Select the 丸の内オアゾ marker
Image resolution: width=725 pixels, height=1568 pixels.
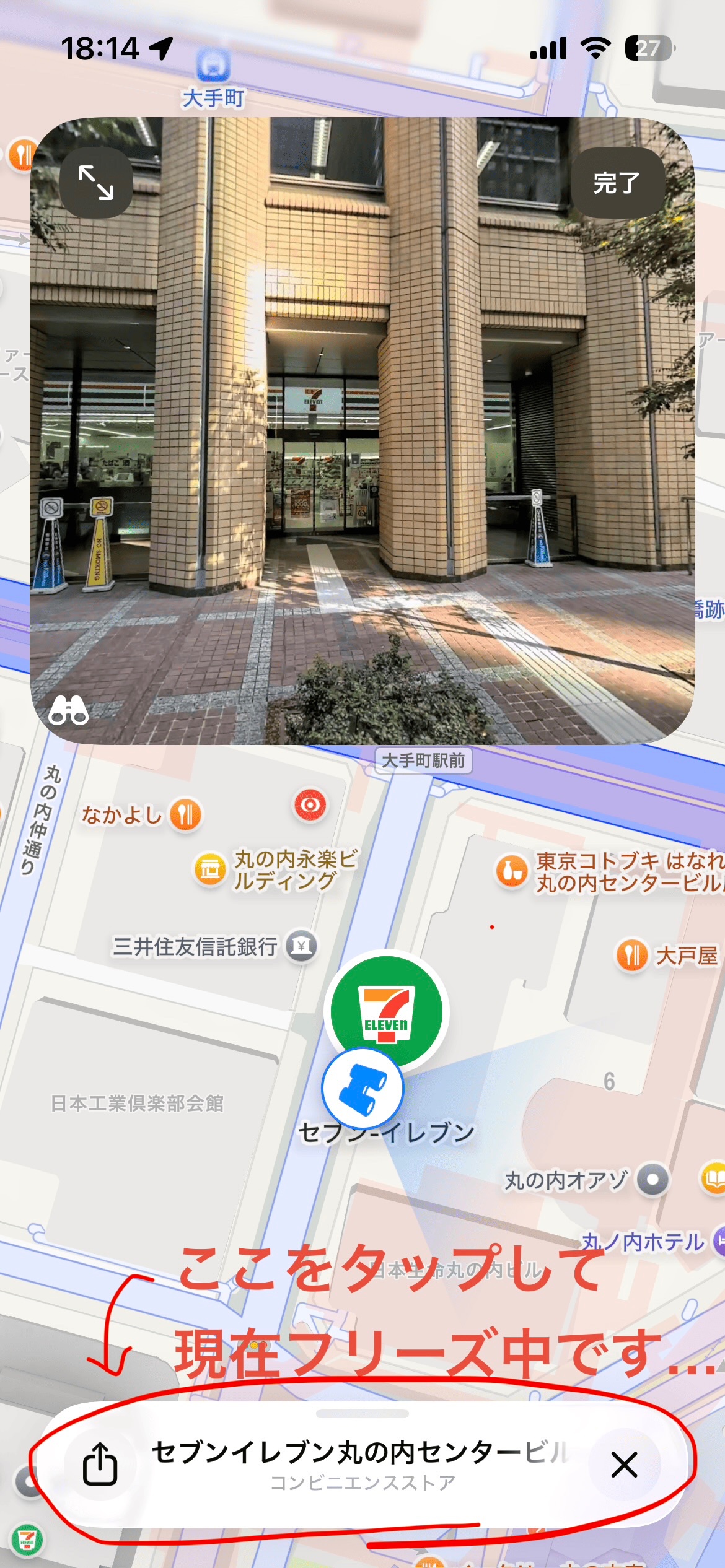click(x=653, y=1180)
